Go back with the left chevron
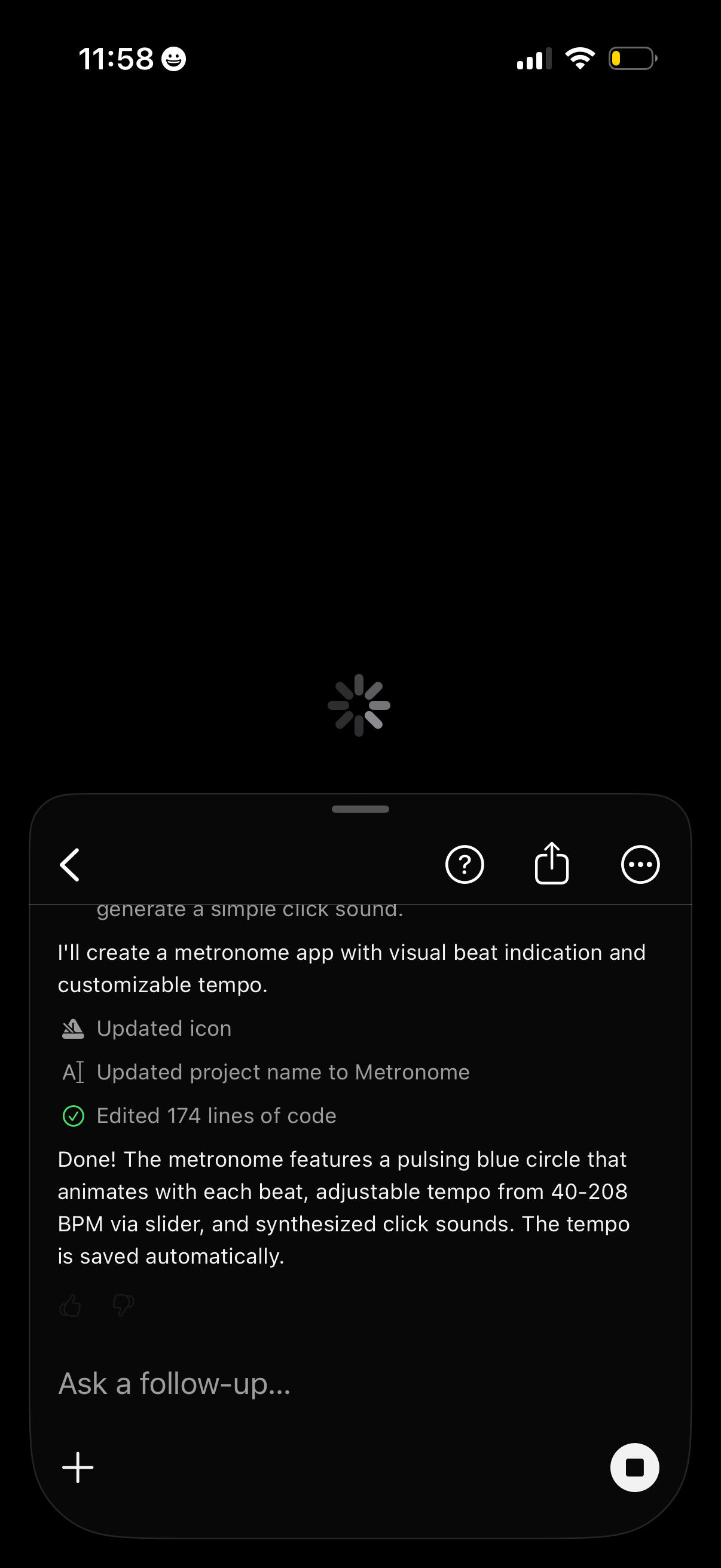The image size is (721, 1568). 69,864
